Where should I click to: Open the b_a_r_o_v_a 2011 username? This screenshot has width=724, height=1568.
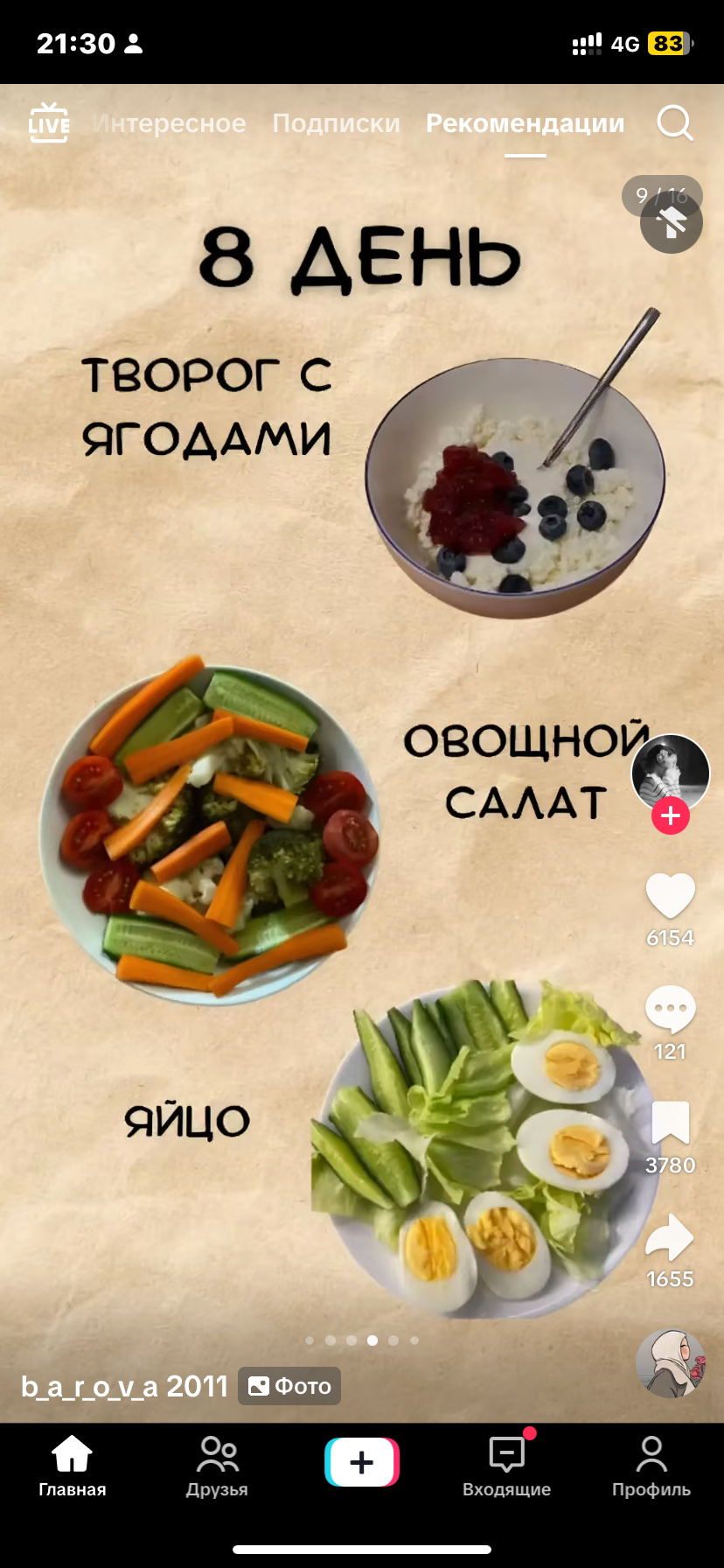124,1386
